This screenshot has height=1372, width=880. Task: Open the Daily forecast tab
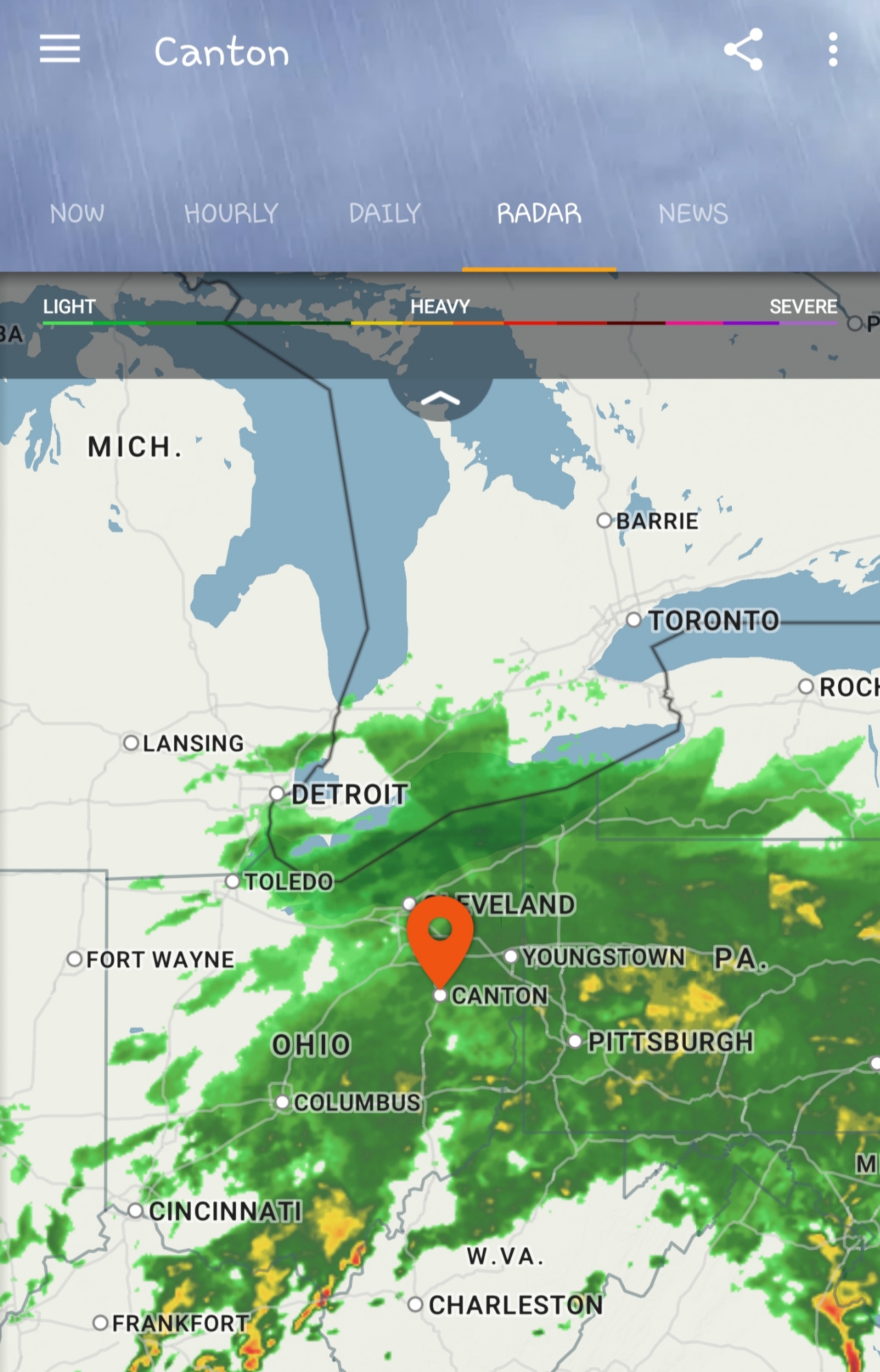pos(385,213)
